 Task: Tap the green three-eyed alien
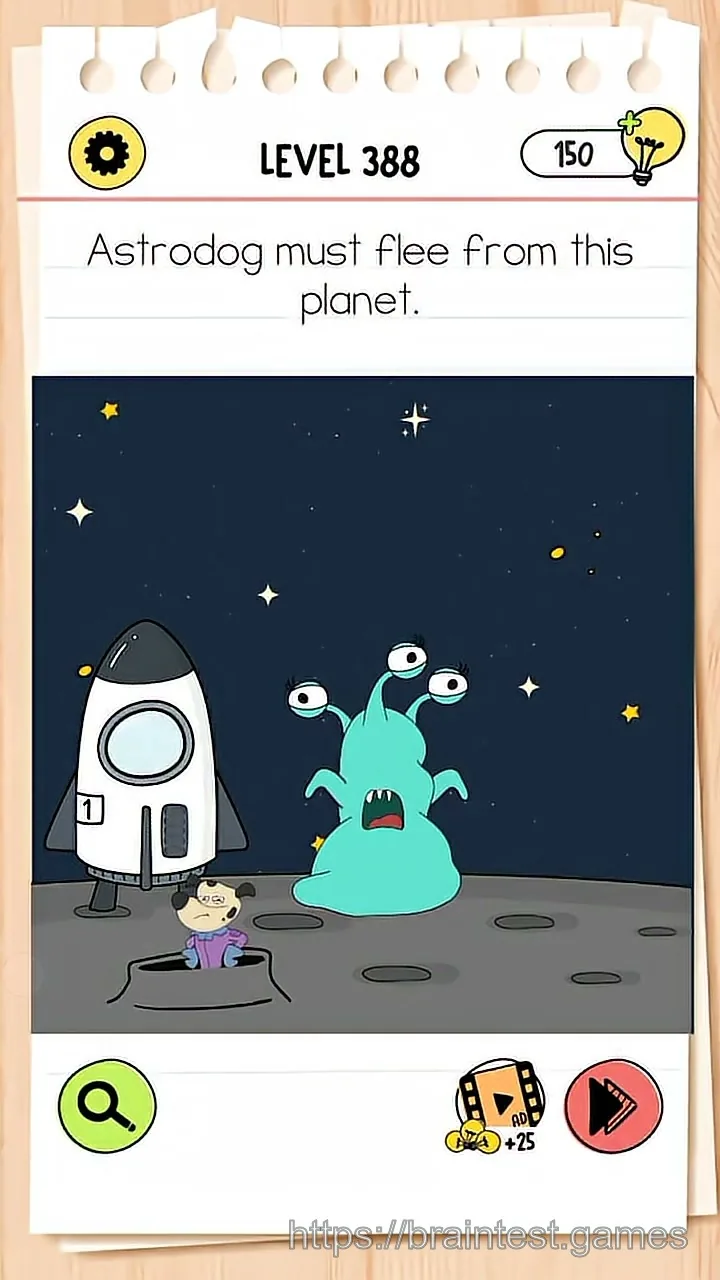click(x=382, y=777)
